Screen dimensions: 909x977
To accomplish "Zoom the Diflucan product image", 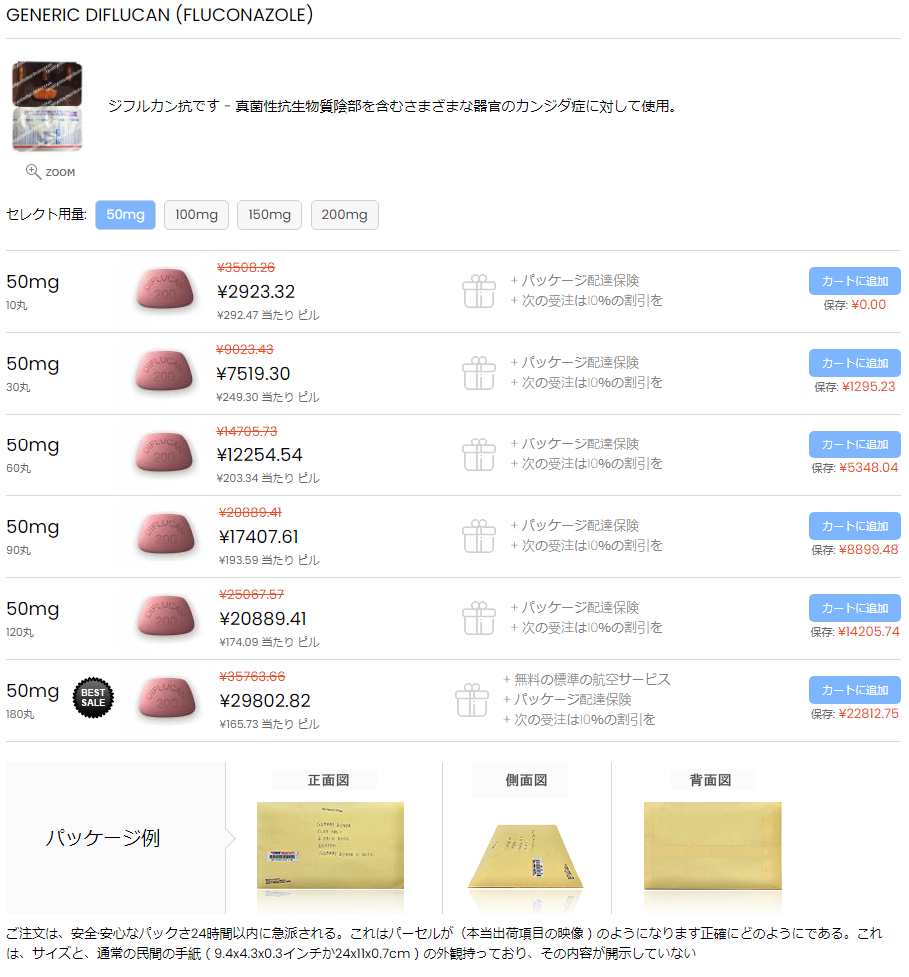I will coord(50,172).
